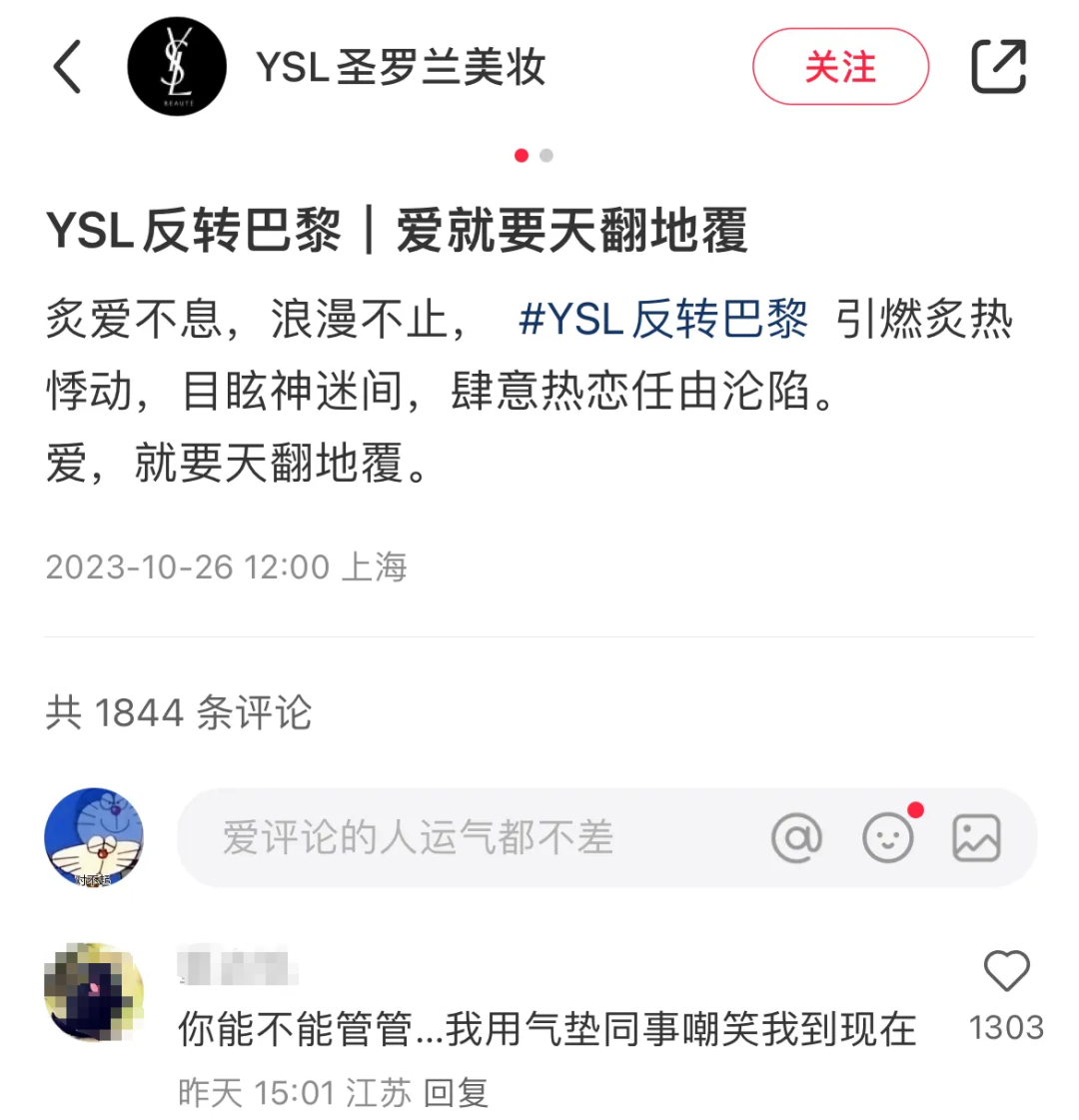
Task: Share this post
Action: (998, 67)
